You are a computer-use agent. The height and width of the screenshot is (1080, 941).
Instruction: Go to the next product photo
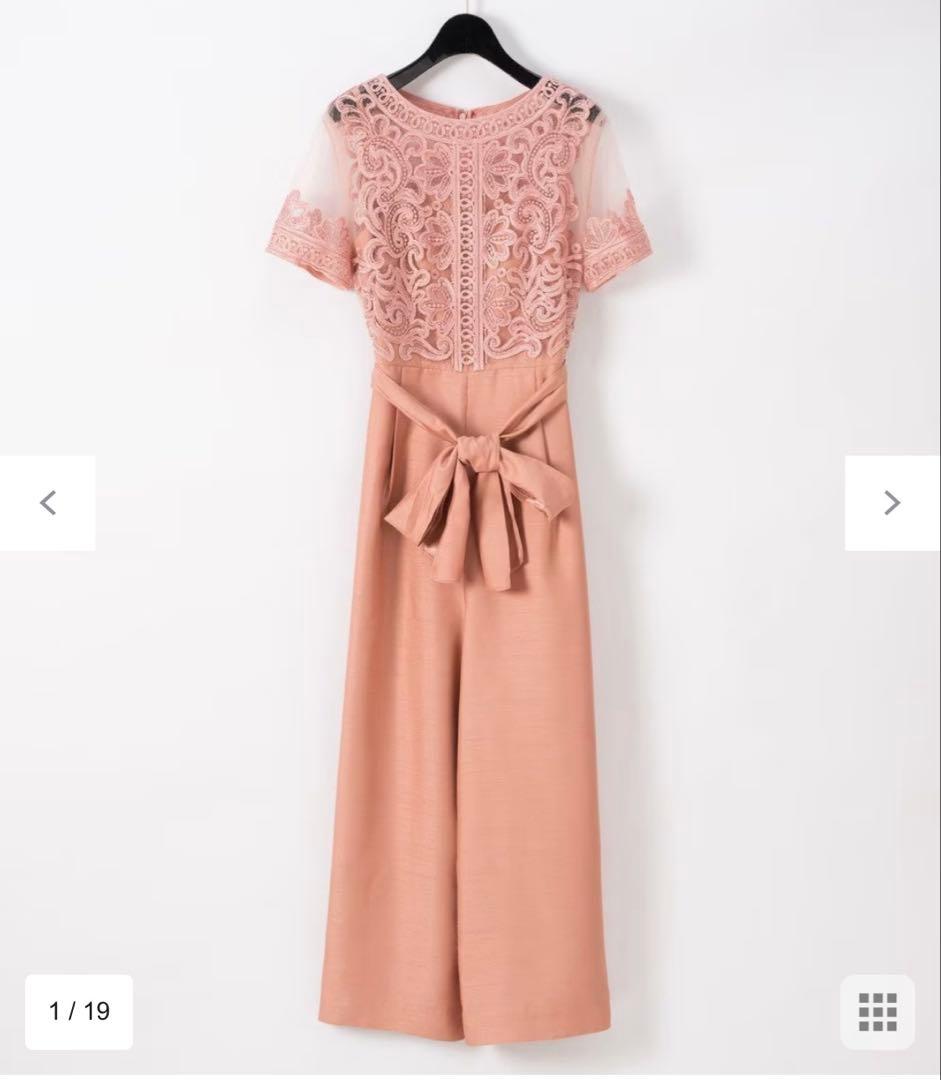click(x=892, y=503)
